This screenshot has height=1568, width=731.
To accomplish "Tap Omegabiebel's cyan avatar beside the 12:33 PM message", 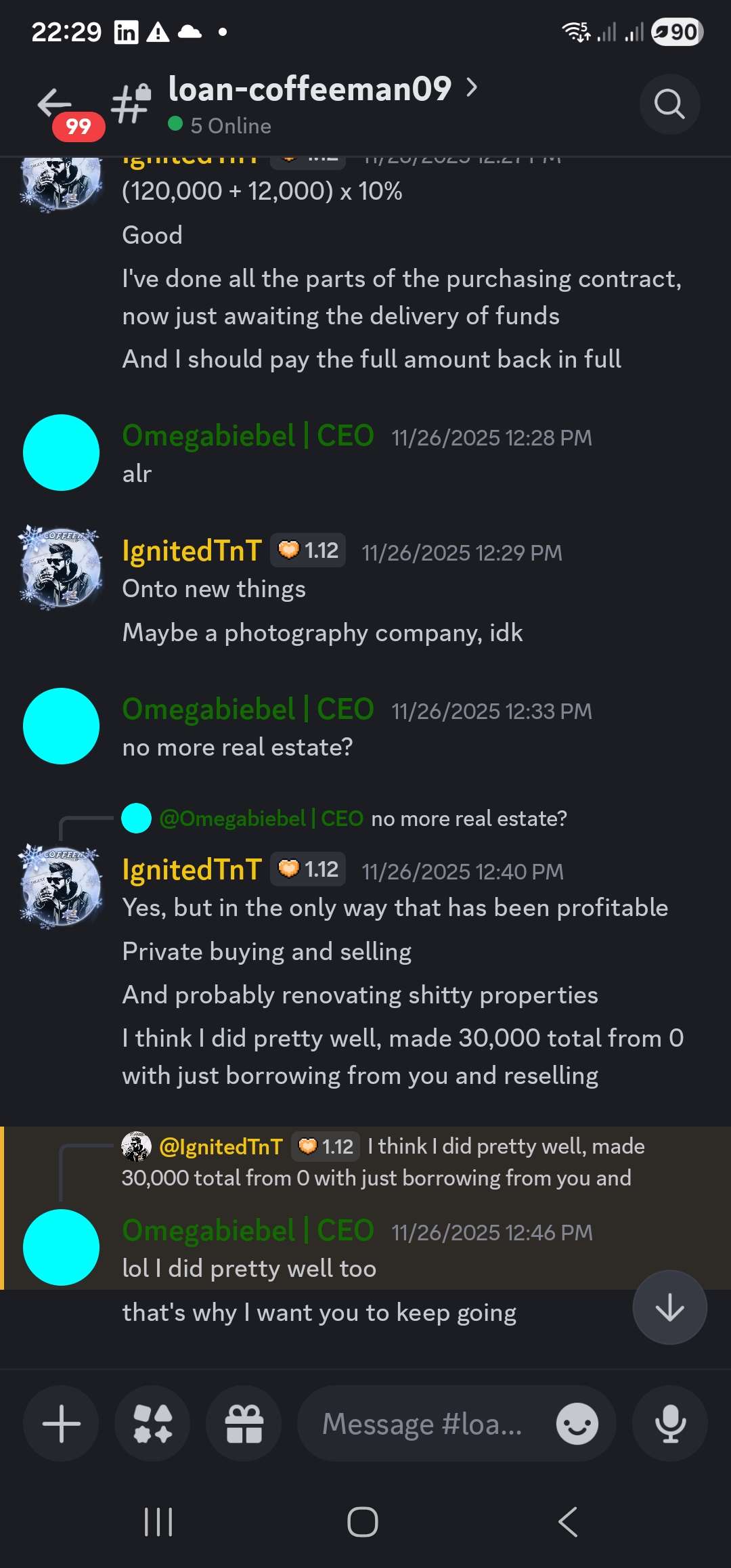I will [x=61, y=726].
